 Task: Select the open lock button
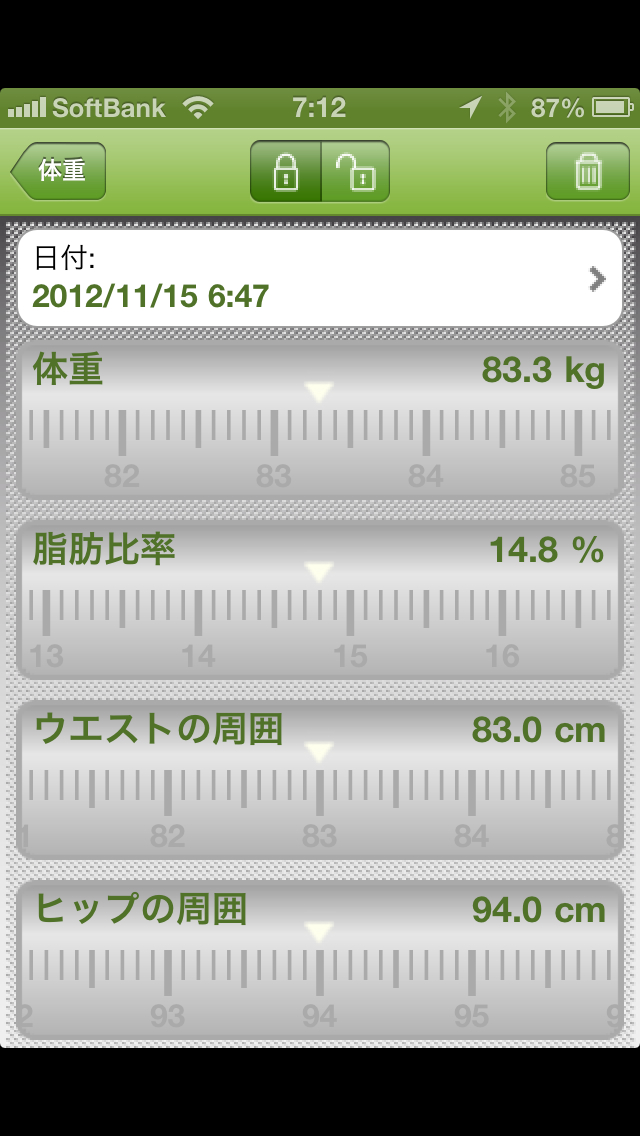pyautogui.click(x=355, y=171)
